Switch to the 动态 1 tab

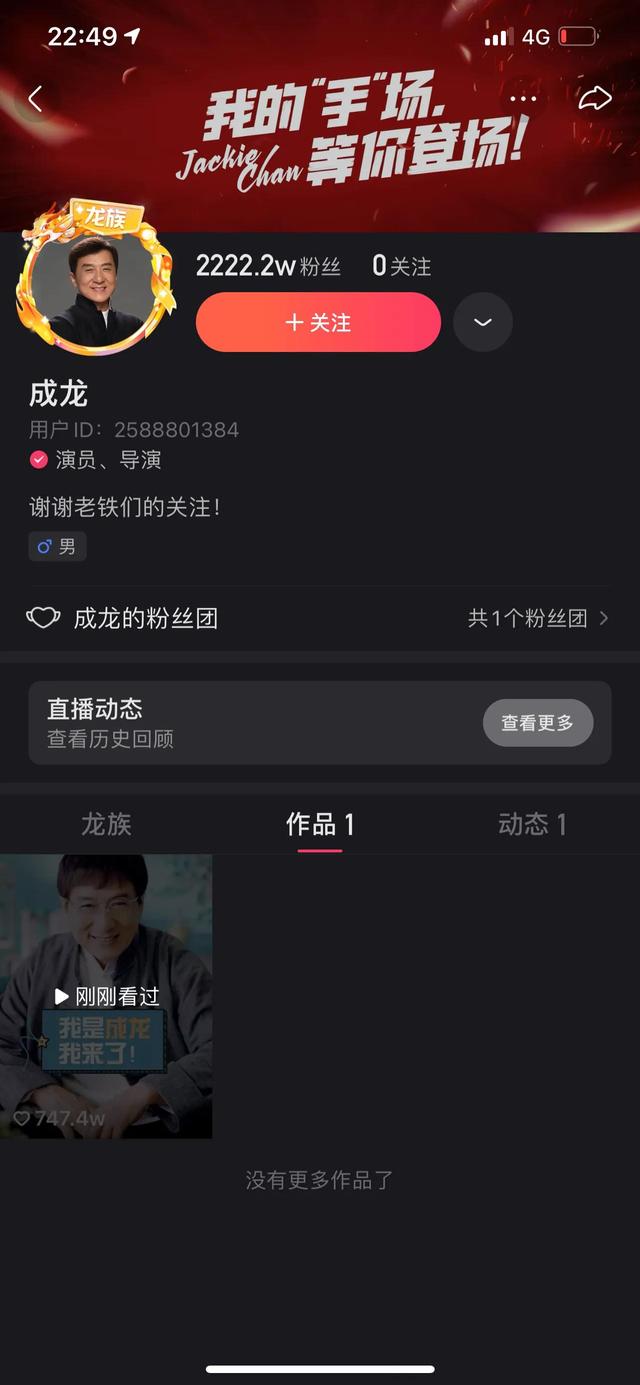532,824
